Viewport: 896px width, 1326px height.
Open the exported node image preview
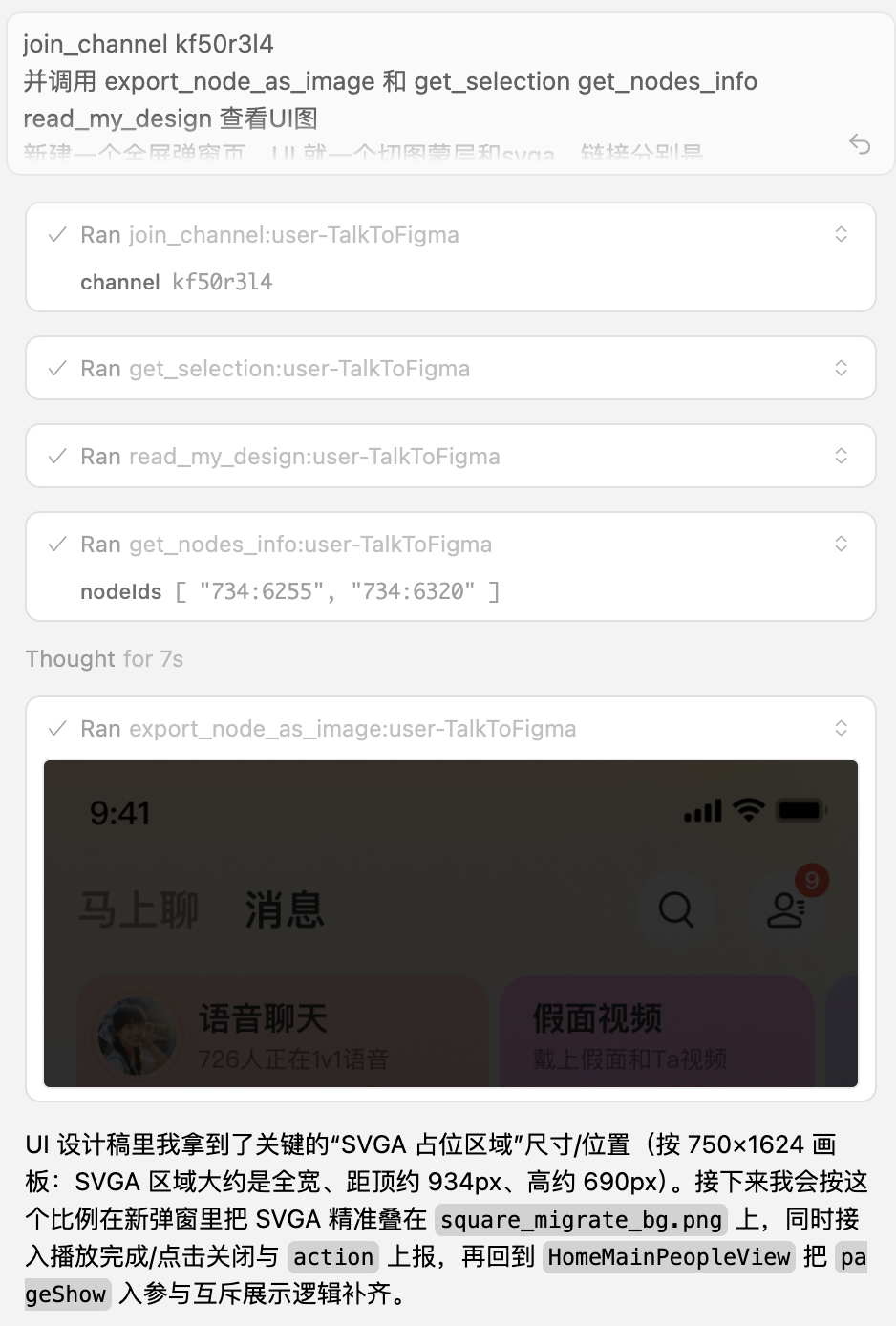click(451, 924)
